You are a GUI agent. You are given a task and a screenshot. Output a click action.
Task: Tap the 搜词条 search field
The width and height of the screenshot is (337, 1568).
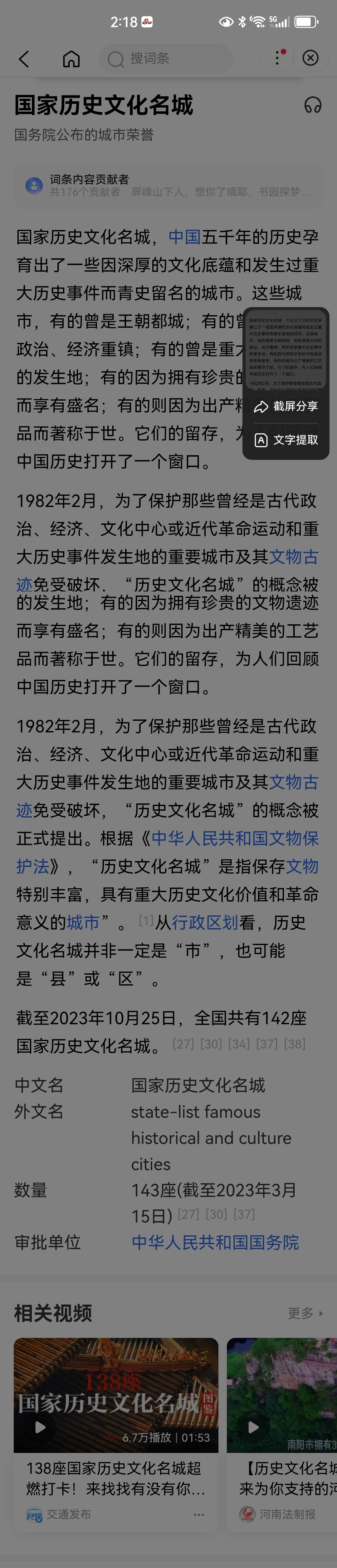(166, 58)
